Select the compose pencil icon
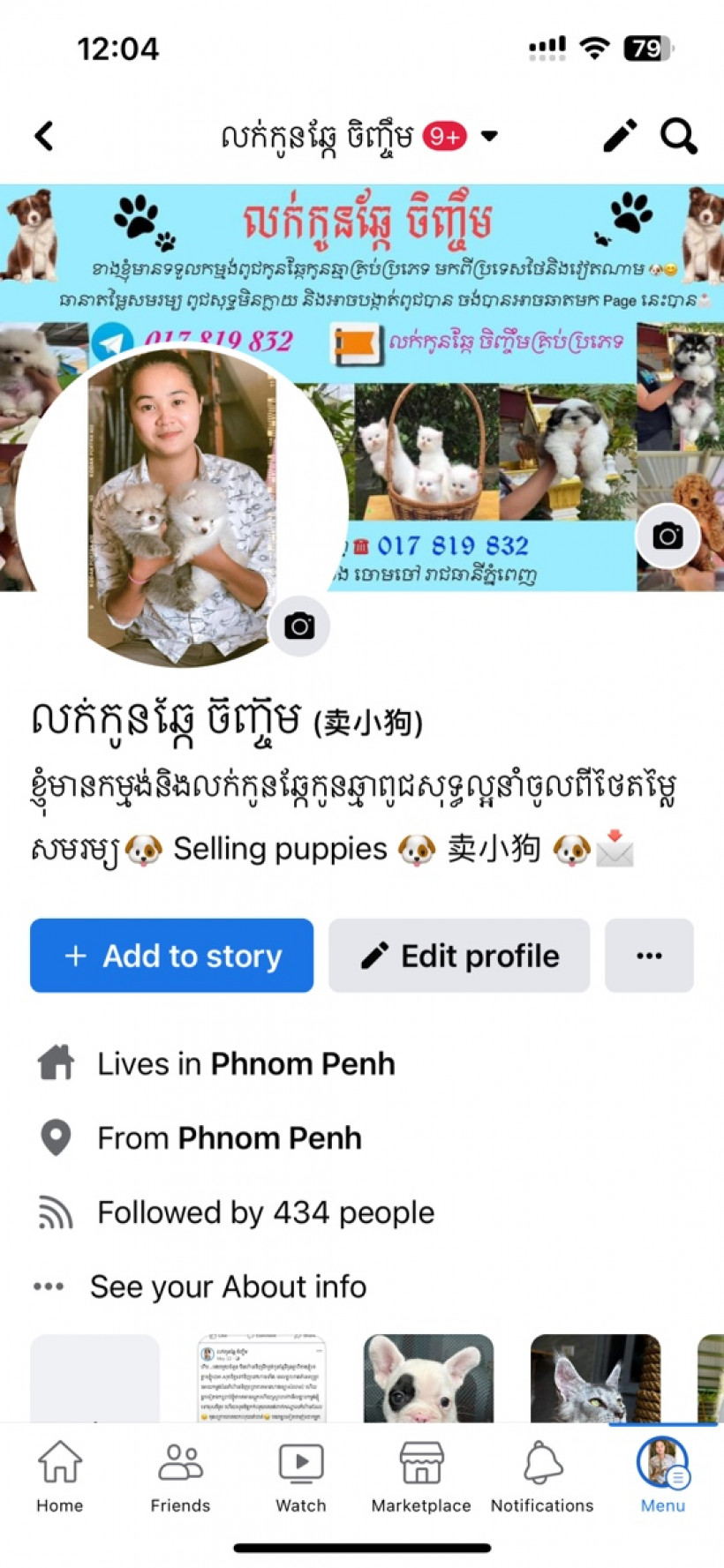This screenshot has height=1568, width=724. point(619,136)
